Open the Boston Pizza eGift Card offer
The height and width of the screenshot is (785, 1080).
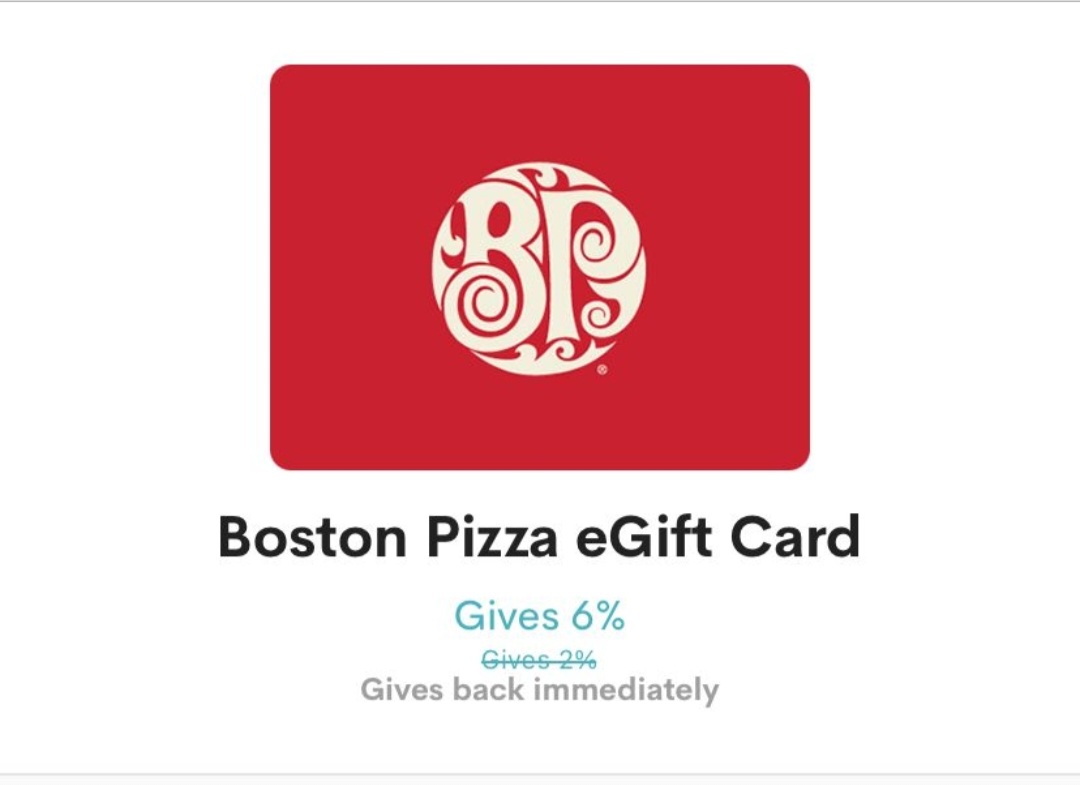point(539,268)
